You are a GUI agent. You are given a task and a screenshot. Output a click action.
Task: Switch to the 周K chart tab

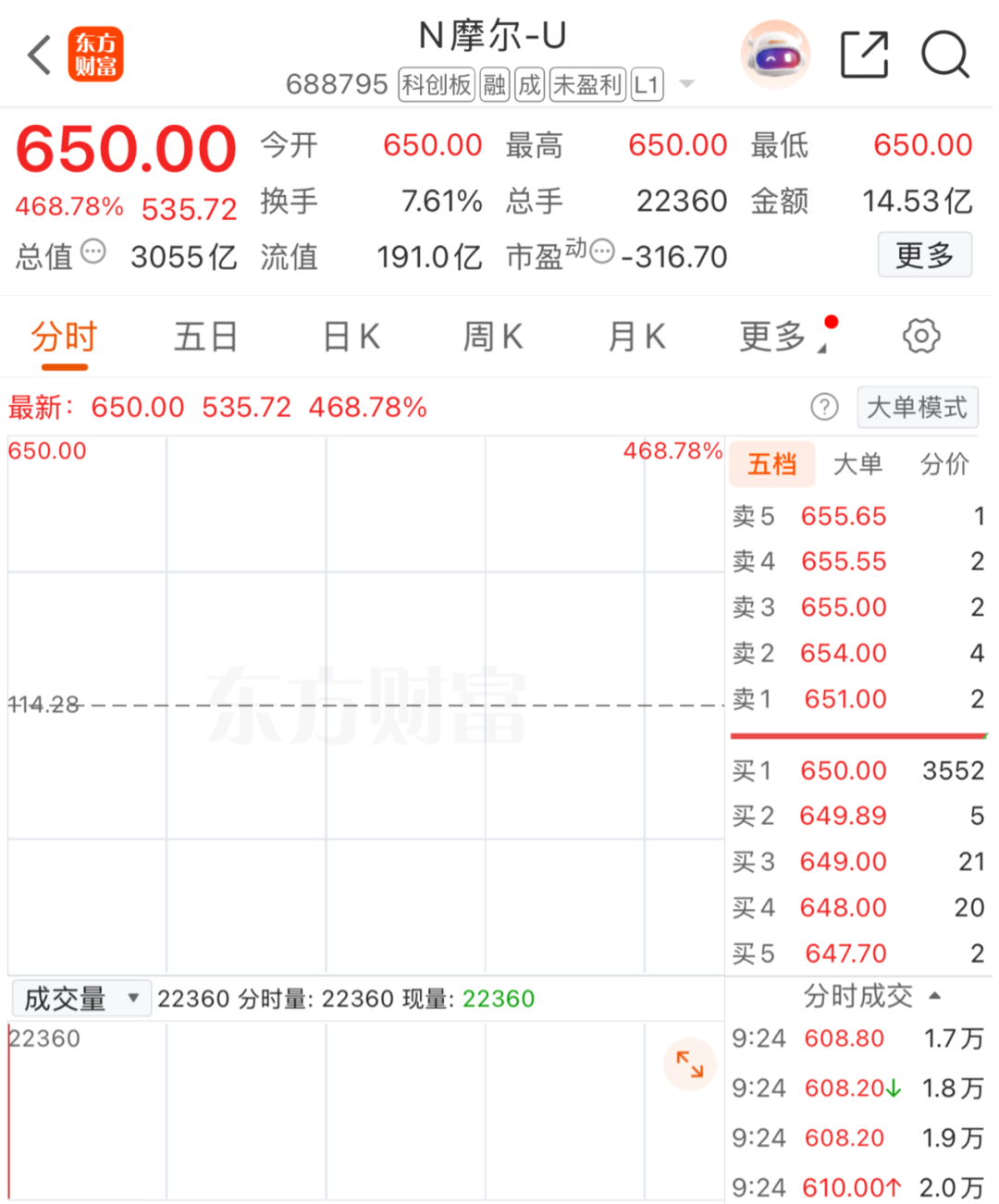pos(493,338)
